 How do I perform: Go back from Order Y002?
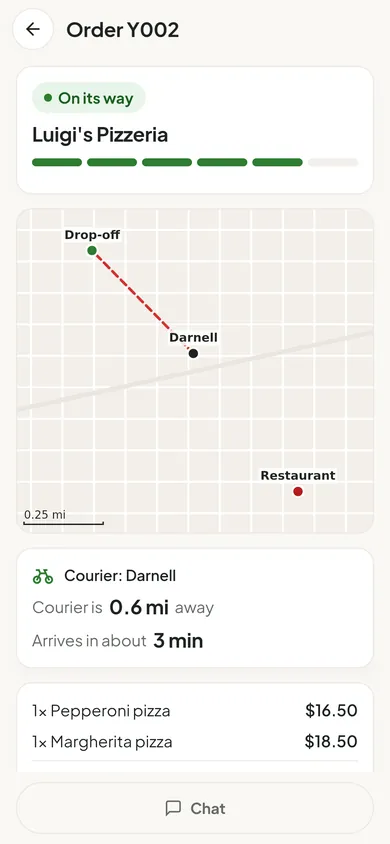click(33, 29)
